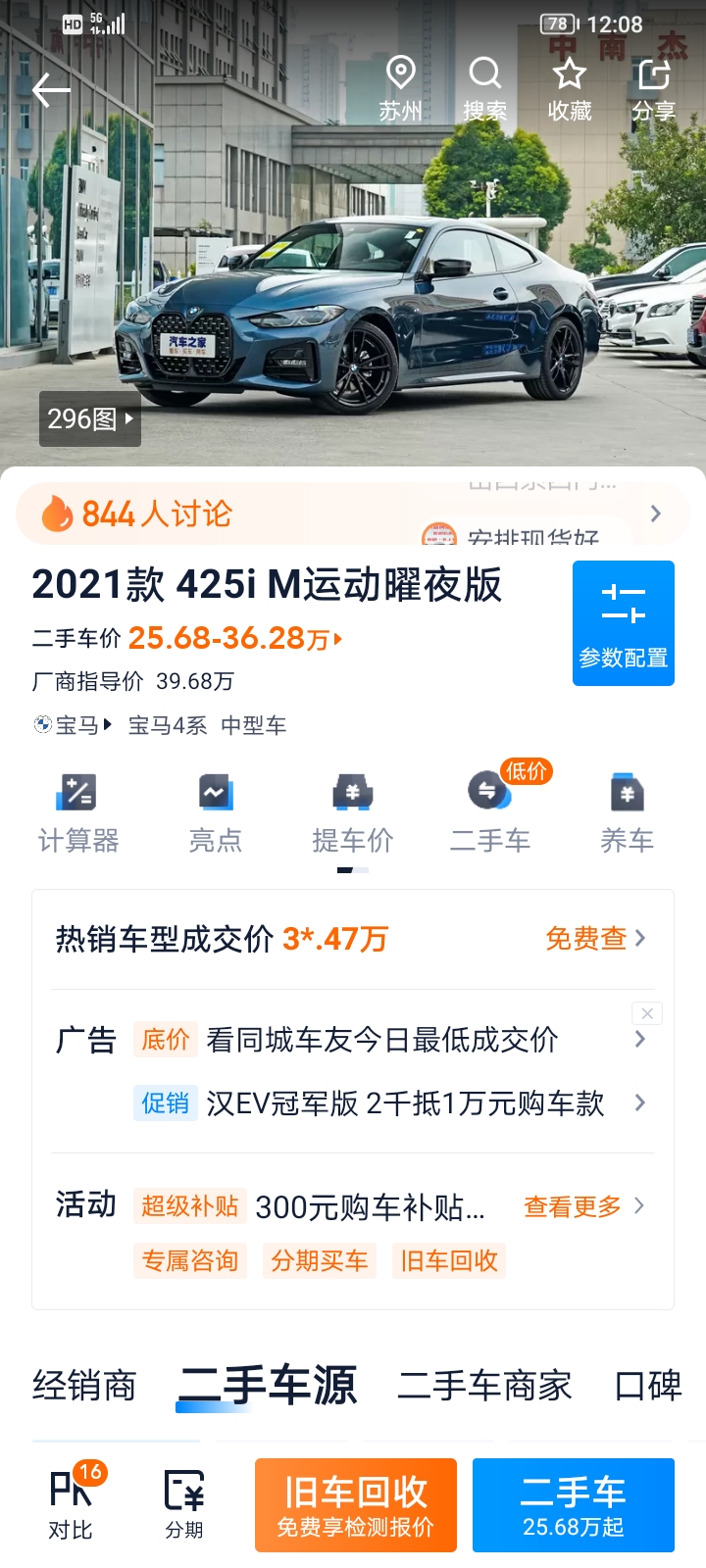The width and height of the screenshot is (706, 1568).
Task: Open 对比 comparison list
Action: coord(72,1504)
